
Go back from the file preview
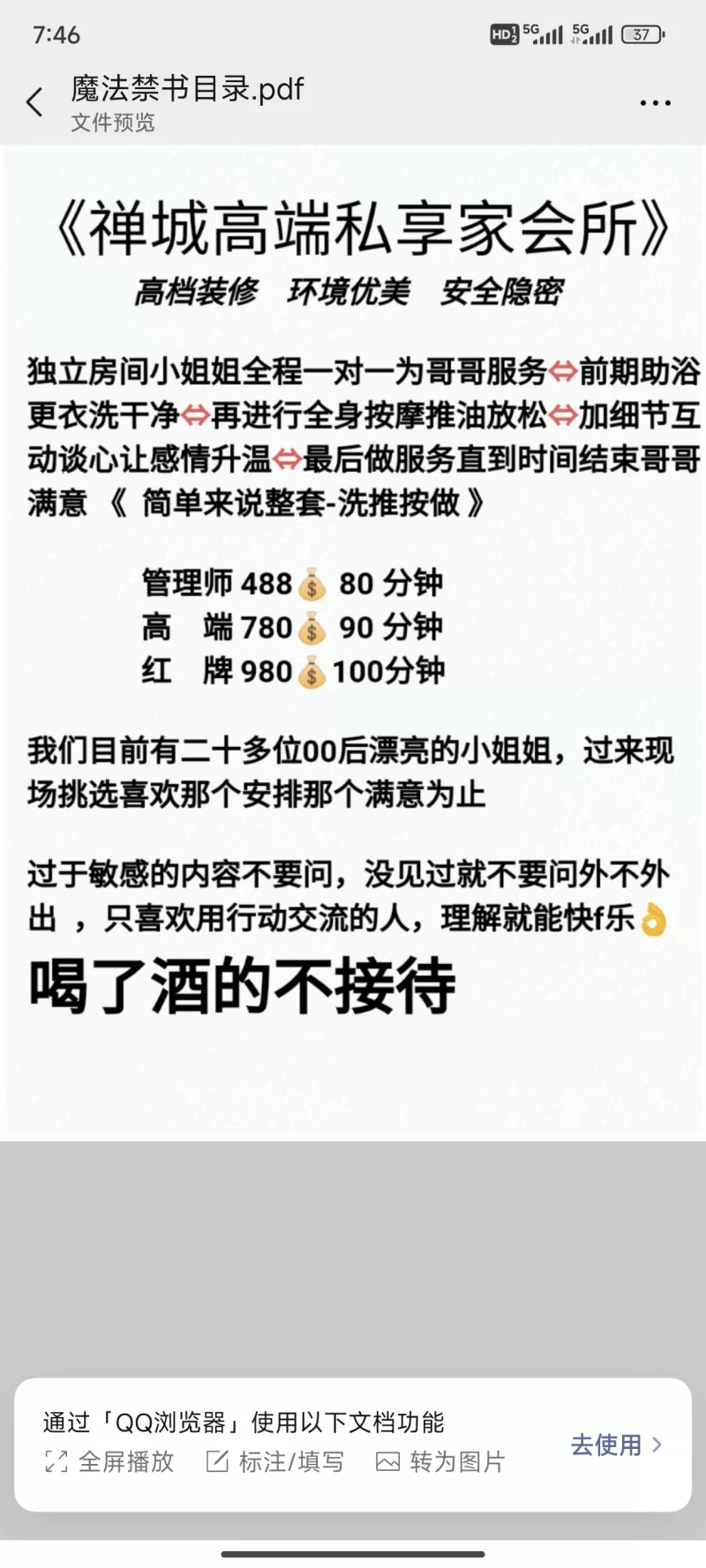34,103
